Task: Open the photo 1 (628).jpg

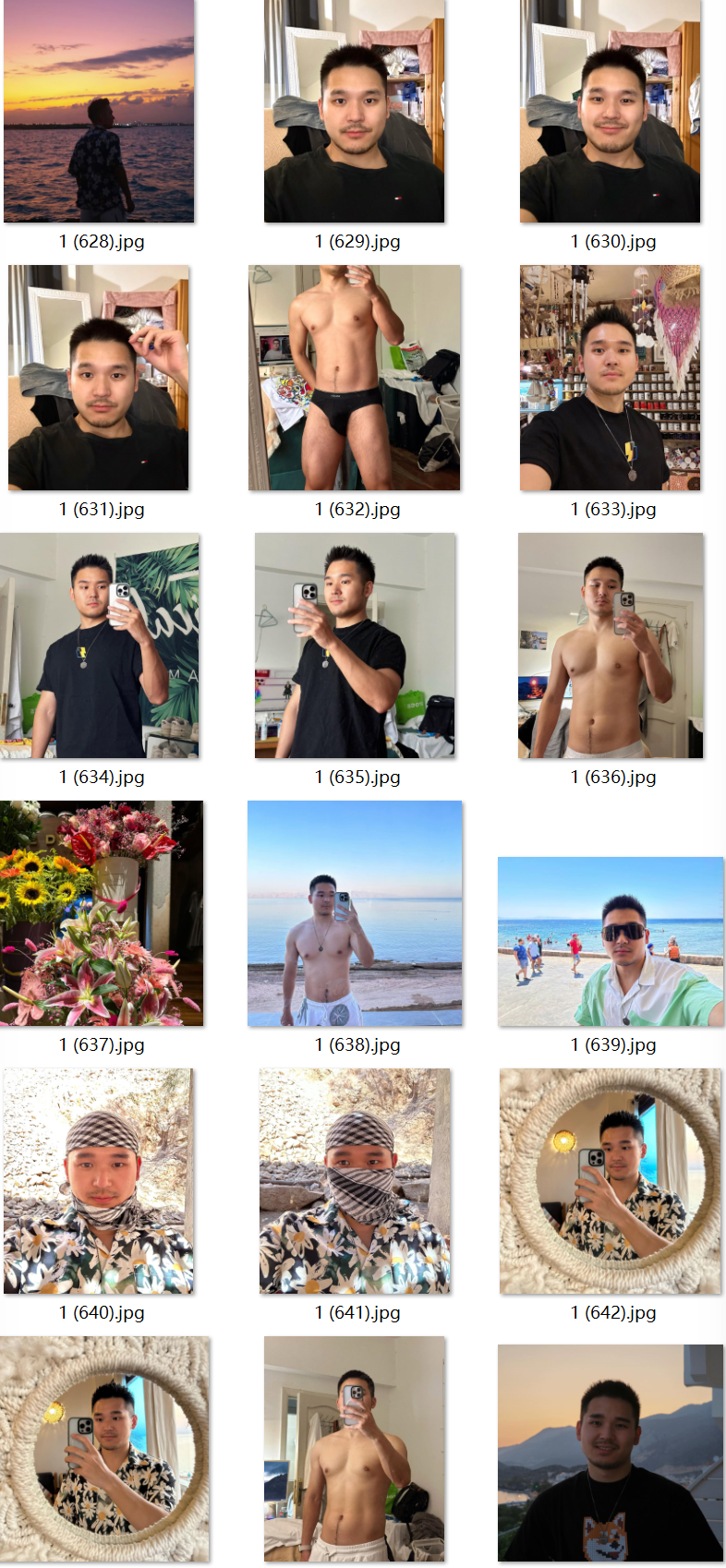Action: [99, 111]
